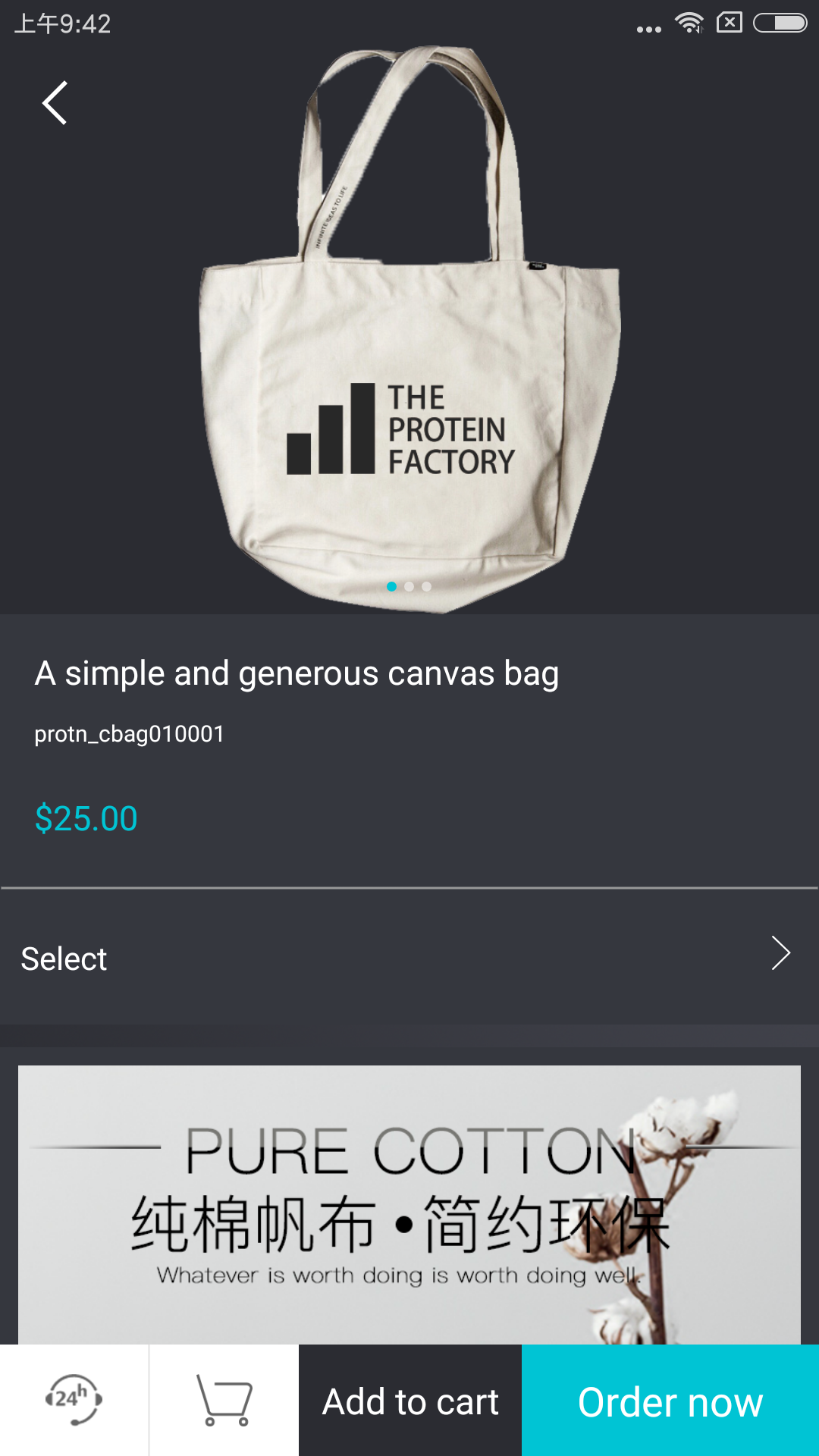
Task: Contact 24h customer service
Action: 74,1400
